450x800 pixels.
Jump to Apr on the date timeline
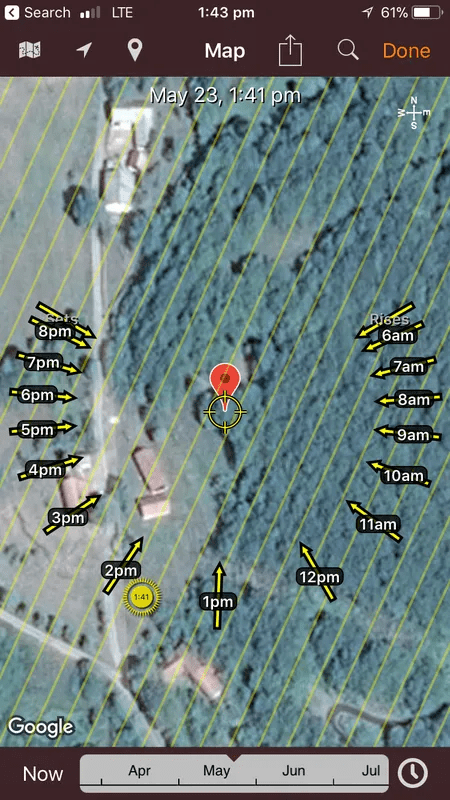(139, 770)
